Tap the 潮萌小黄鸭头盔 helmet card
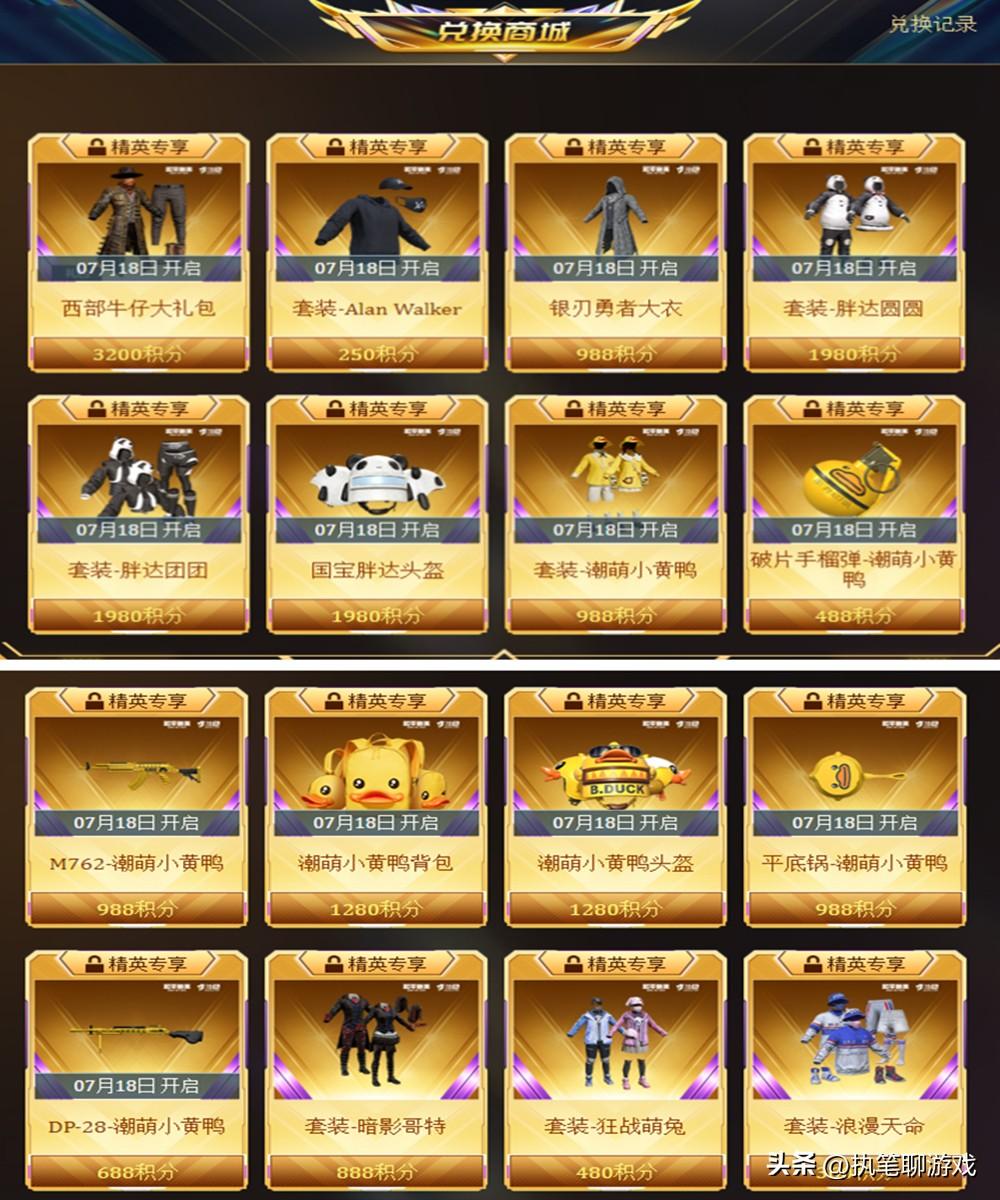Screen dimensions: 1000x1200 [x=615, y=805]
